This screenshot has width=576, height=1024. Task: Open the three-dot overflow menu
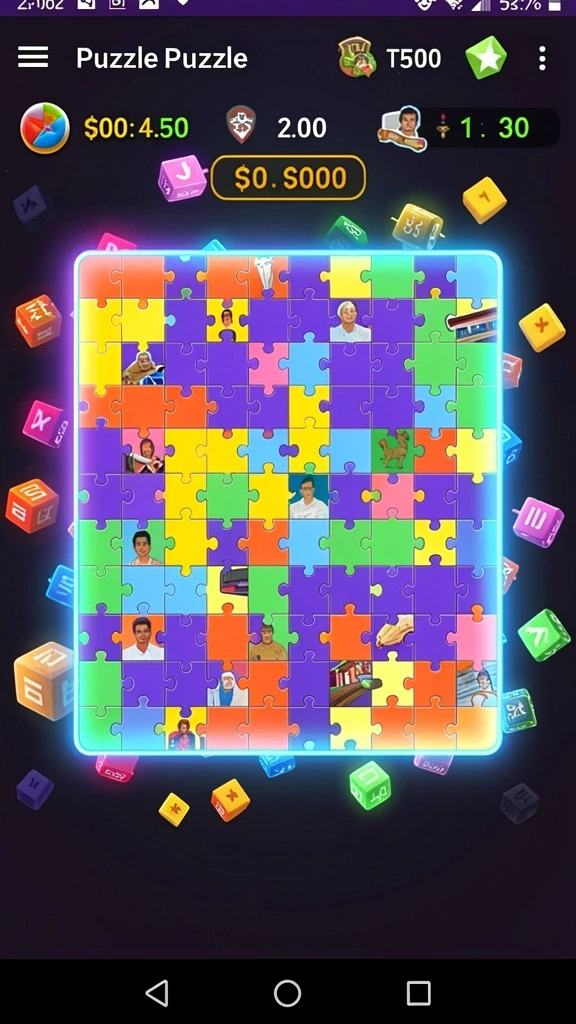click(542, 58)
